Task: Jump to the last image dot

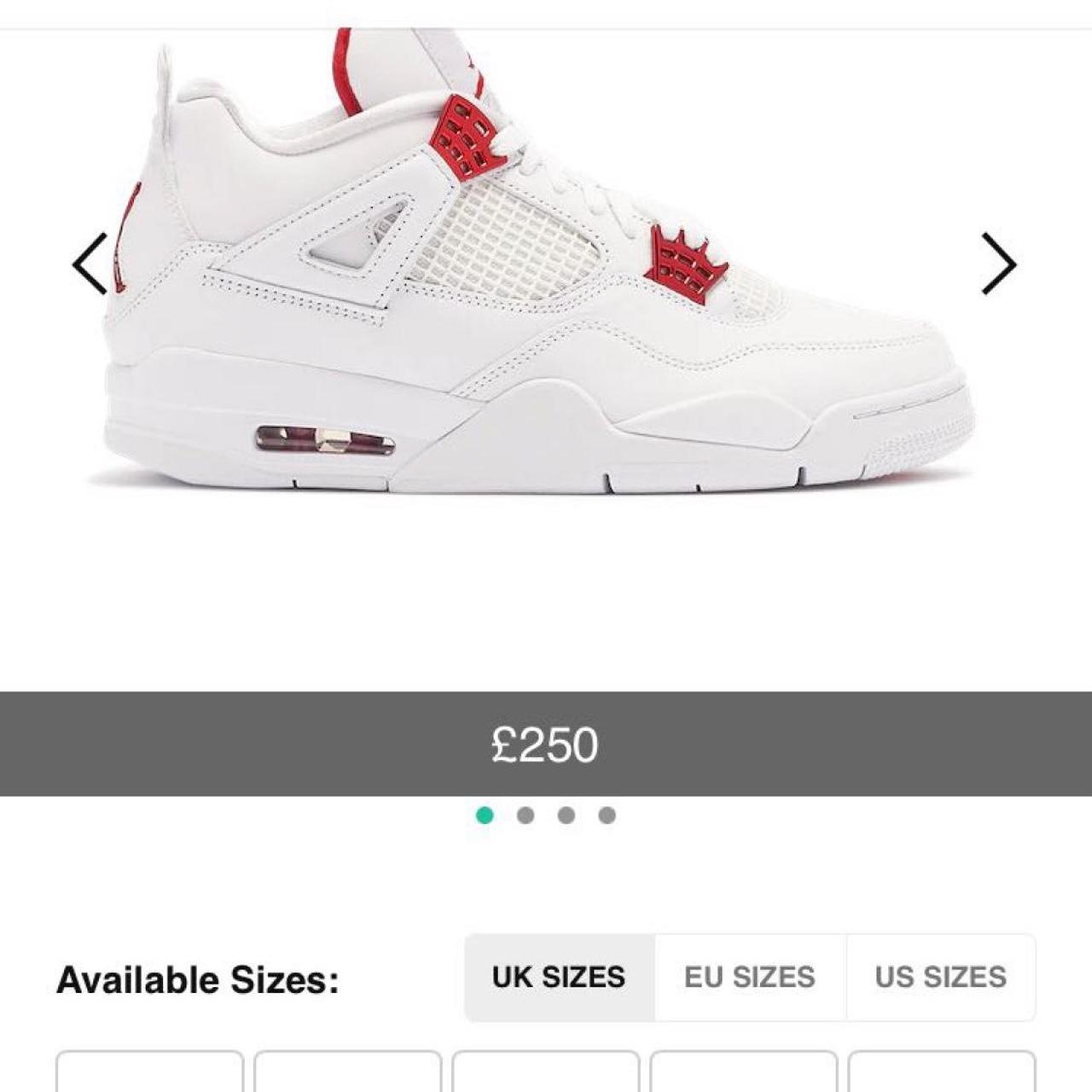Action: (x=607, y=816)
